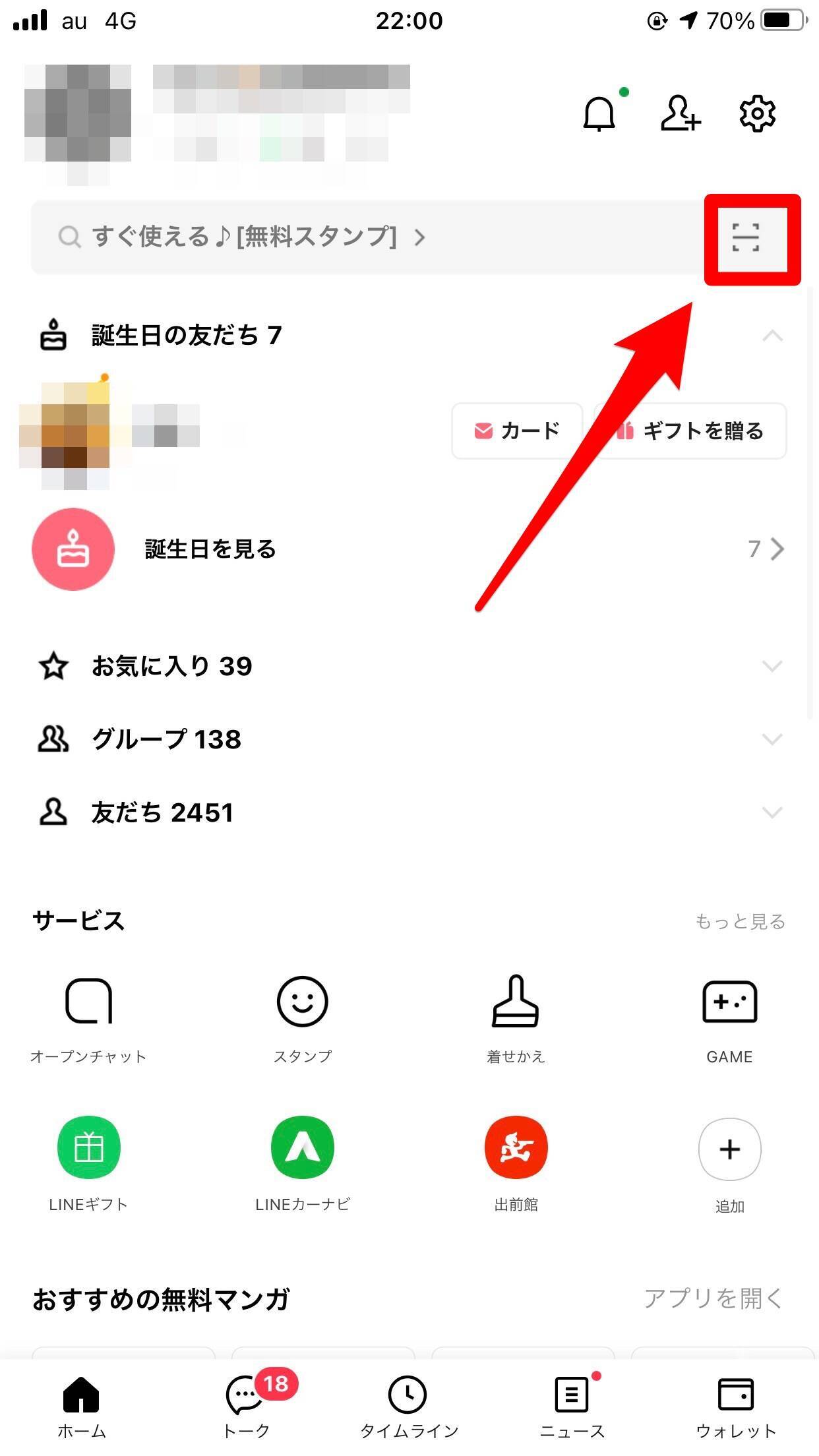This screenshot has width=819, height=1456.
Task: Expand the グループ 138 list
Action: click(772, 739)
